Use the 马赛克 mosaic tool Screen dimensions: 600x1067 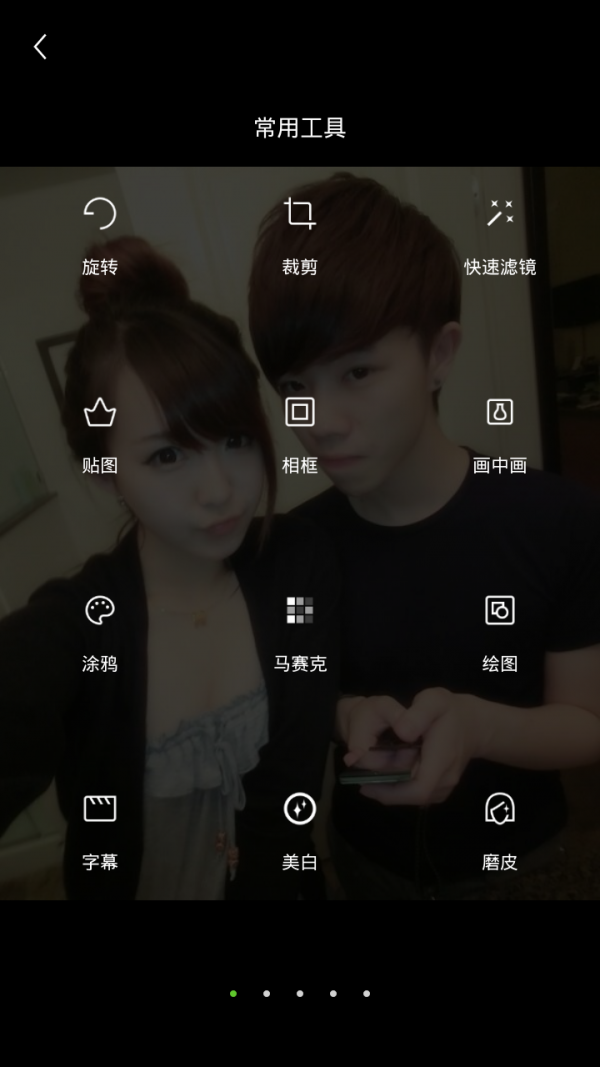coord(300,631)
